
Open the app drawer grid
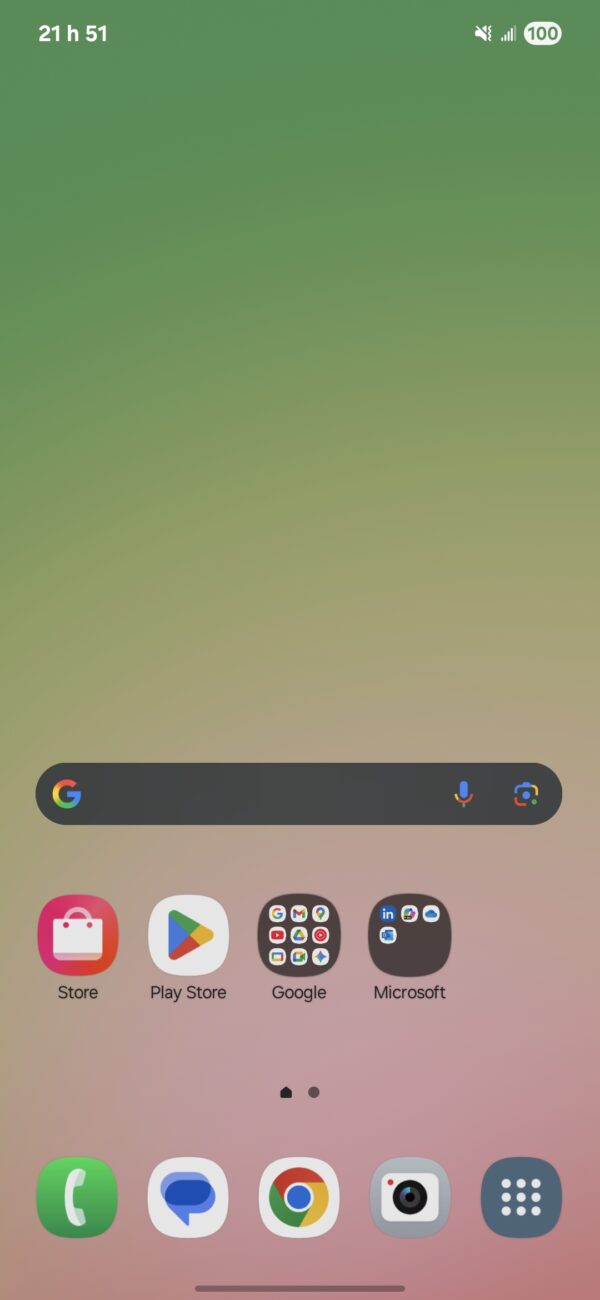(x=521, y=1197)
